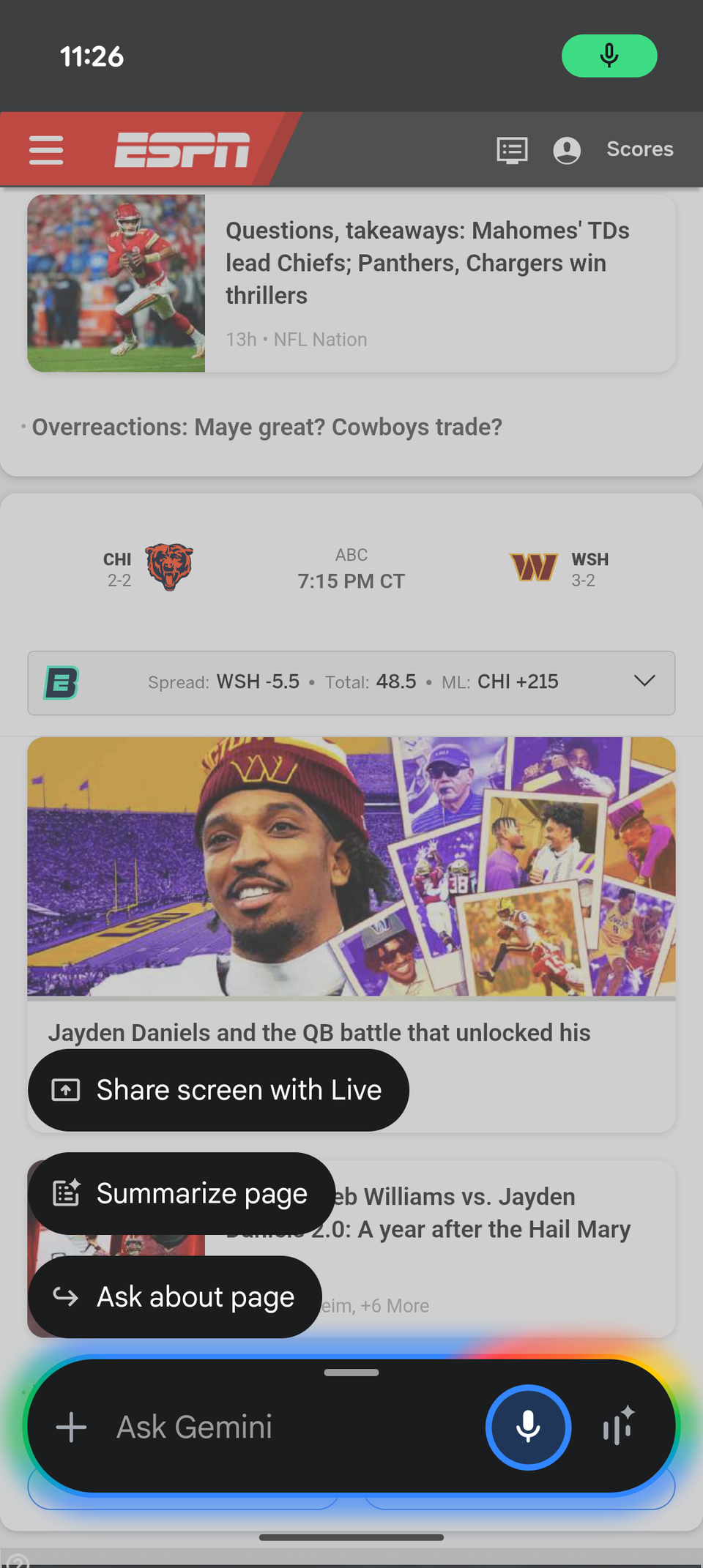Choose Summarize page

coord(182,1194)
